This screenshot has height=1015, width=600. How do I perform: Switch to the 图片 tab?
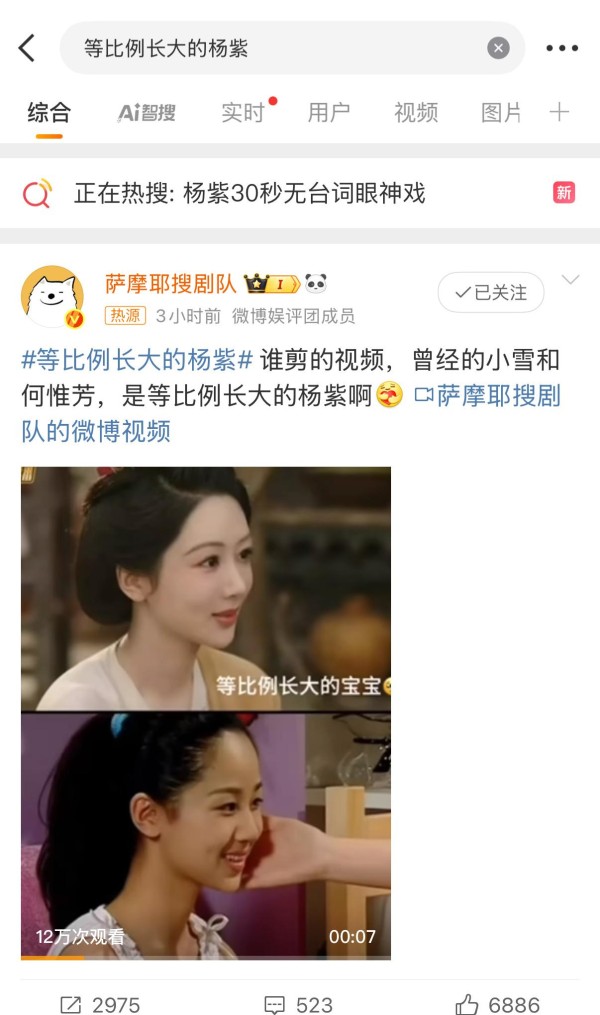pos(502,113)
